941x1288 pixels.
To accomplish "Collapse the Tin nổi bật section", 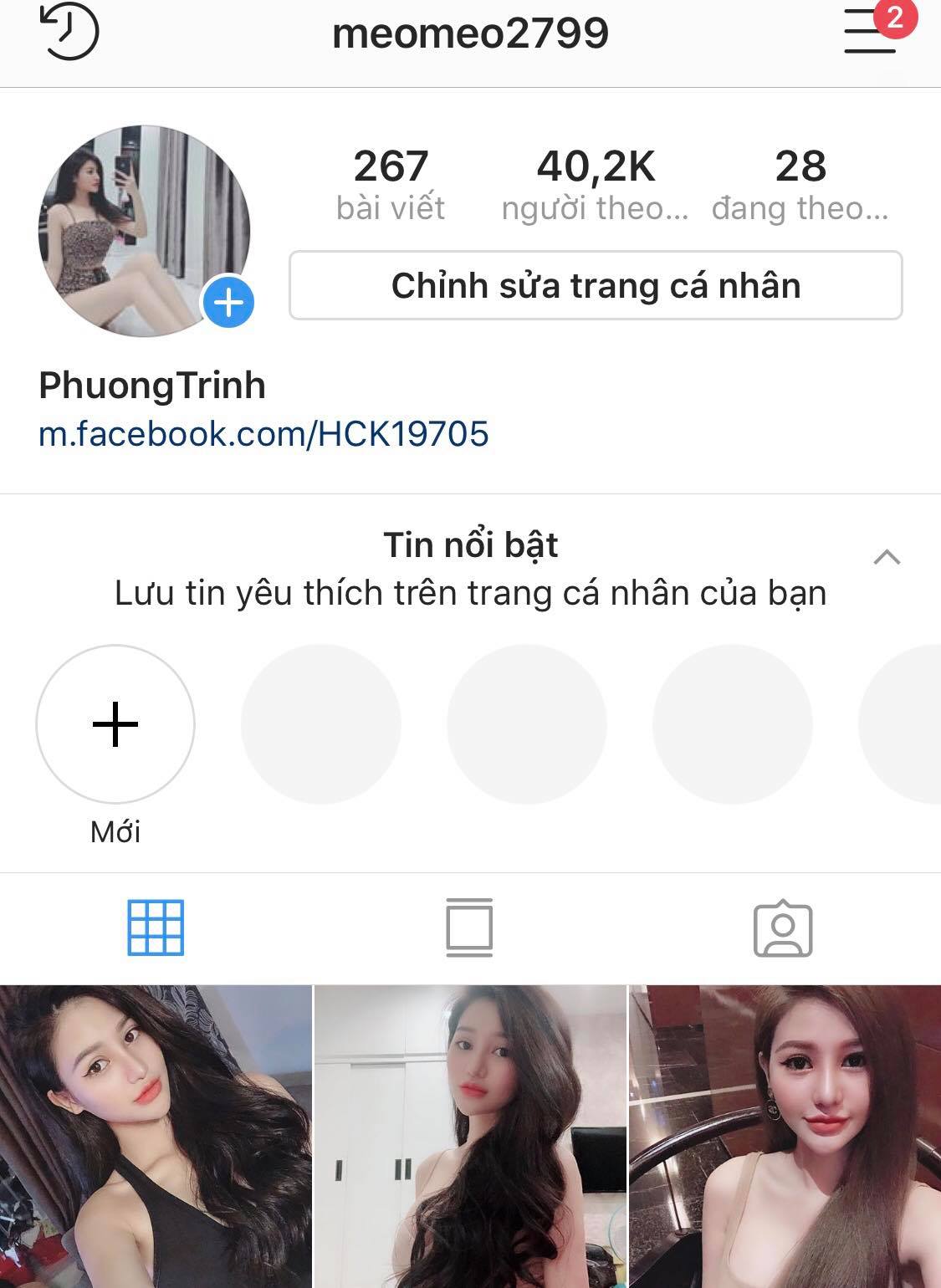I will [887, 557].
